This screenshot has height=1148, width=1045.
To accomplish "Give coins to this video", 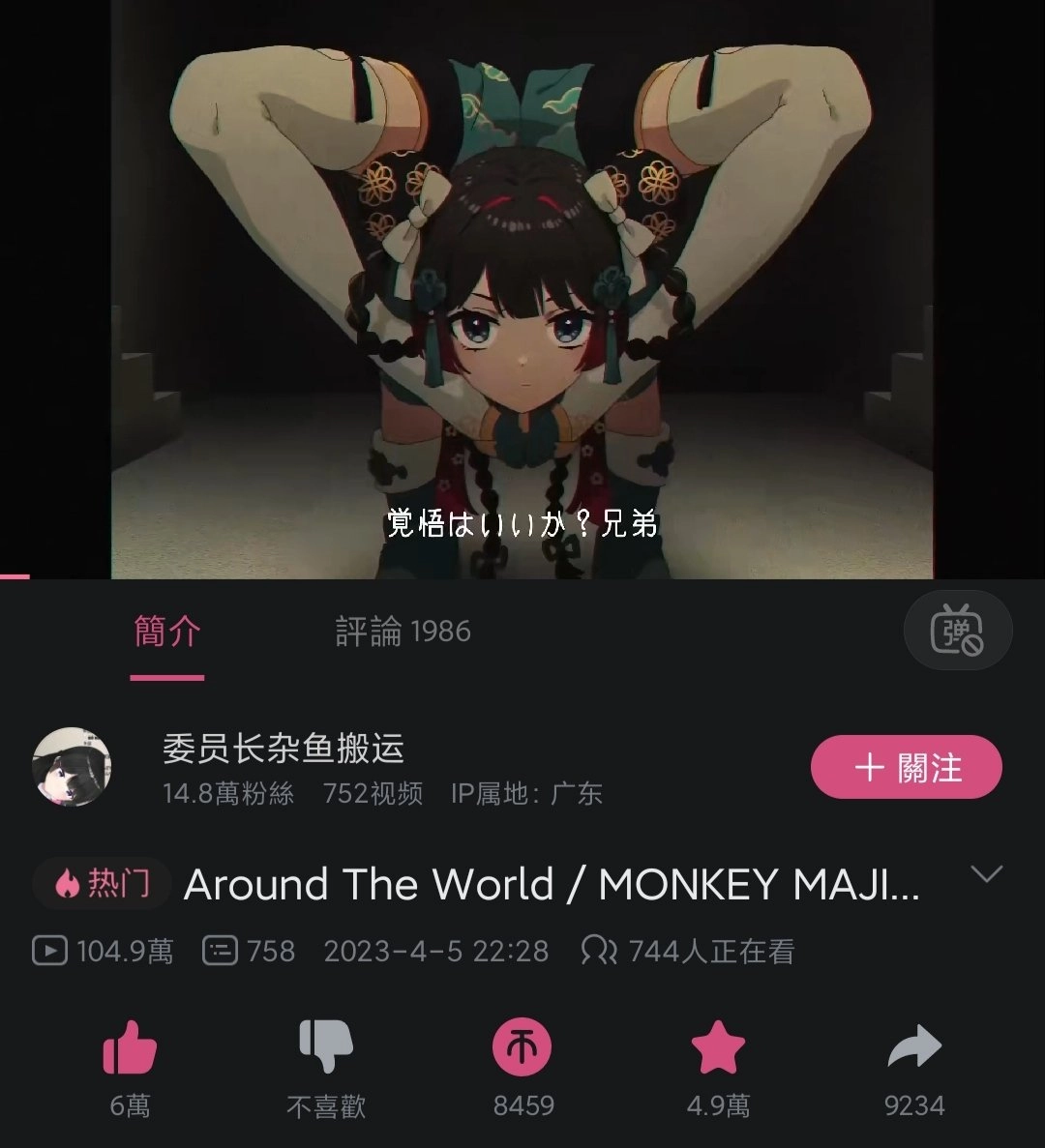I will (522, 1048).
